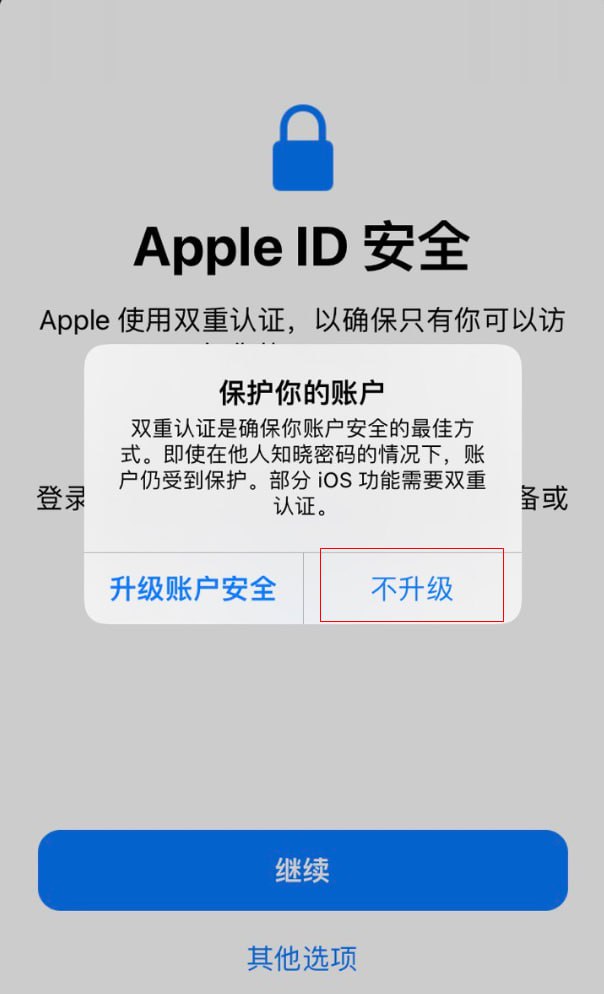Tap the blue 继续 button

pyautogui.click(x=302, y=870)
